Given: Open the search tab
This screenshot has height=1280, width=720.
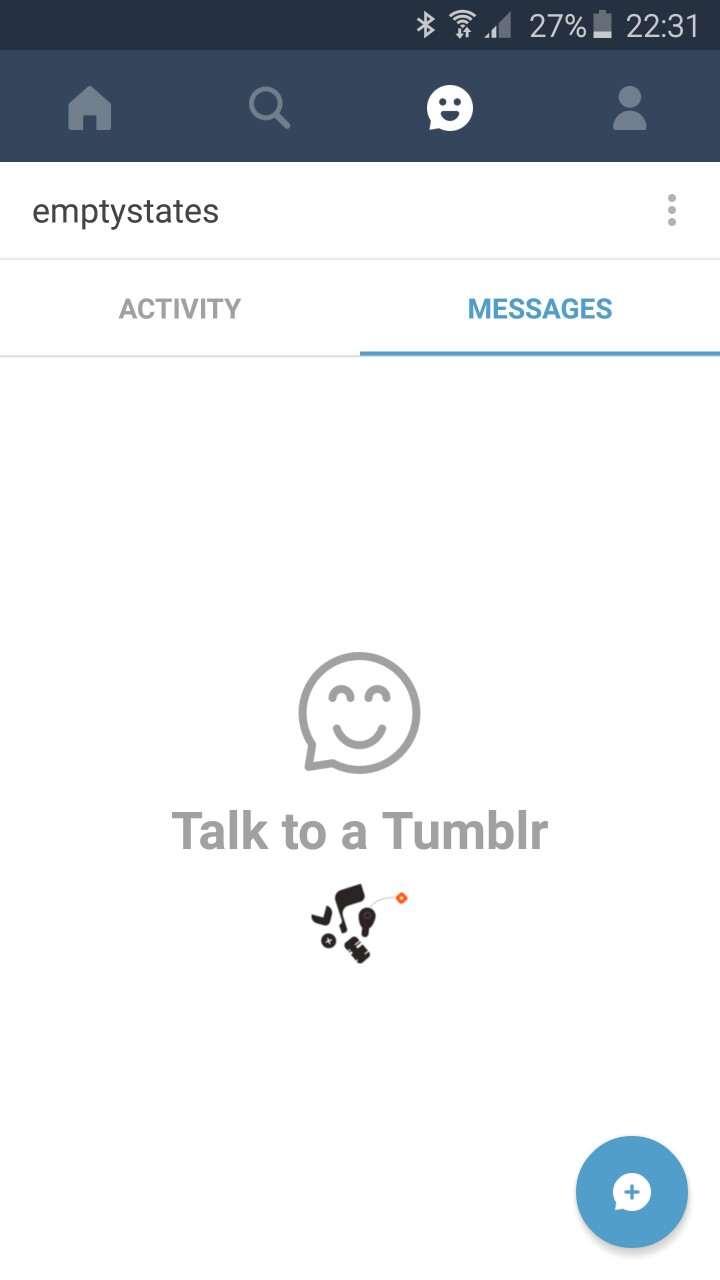Looking at the screenshot, I should (x=270, y=108).
